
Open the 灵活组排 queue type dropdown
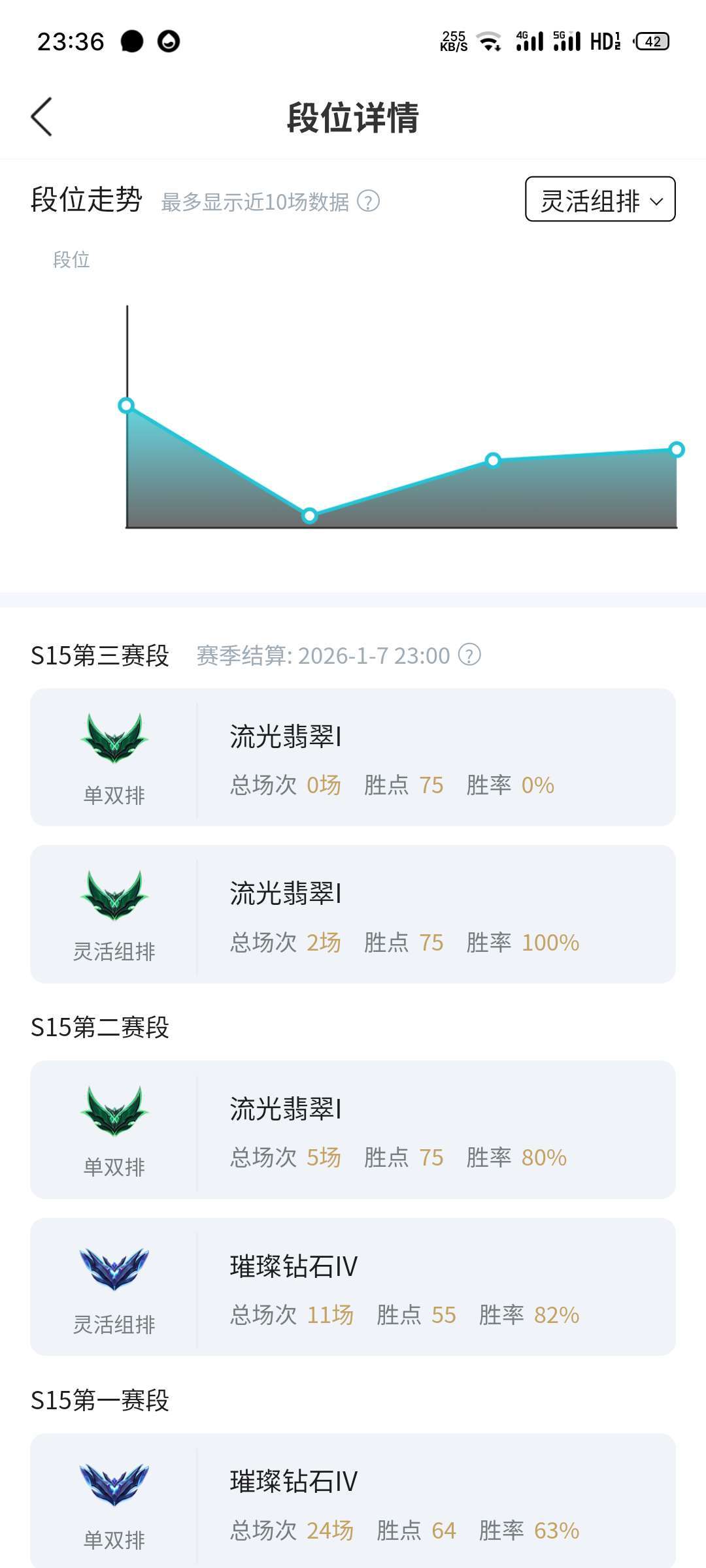[600, 200]
